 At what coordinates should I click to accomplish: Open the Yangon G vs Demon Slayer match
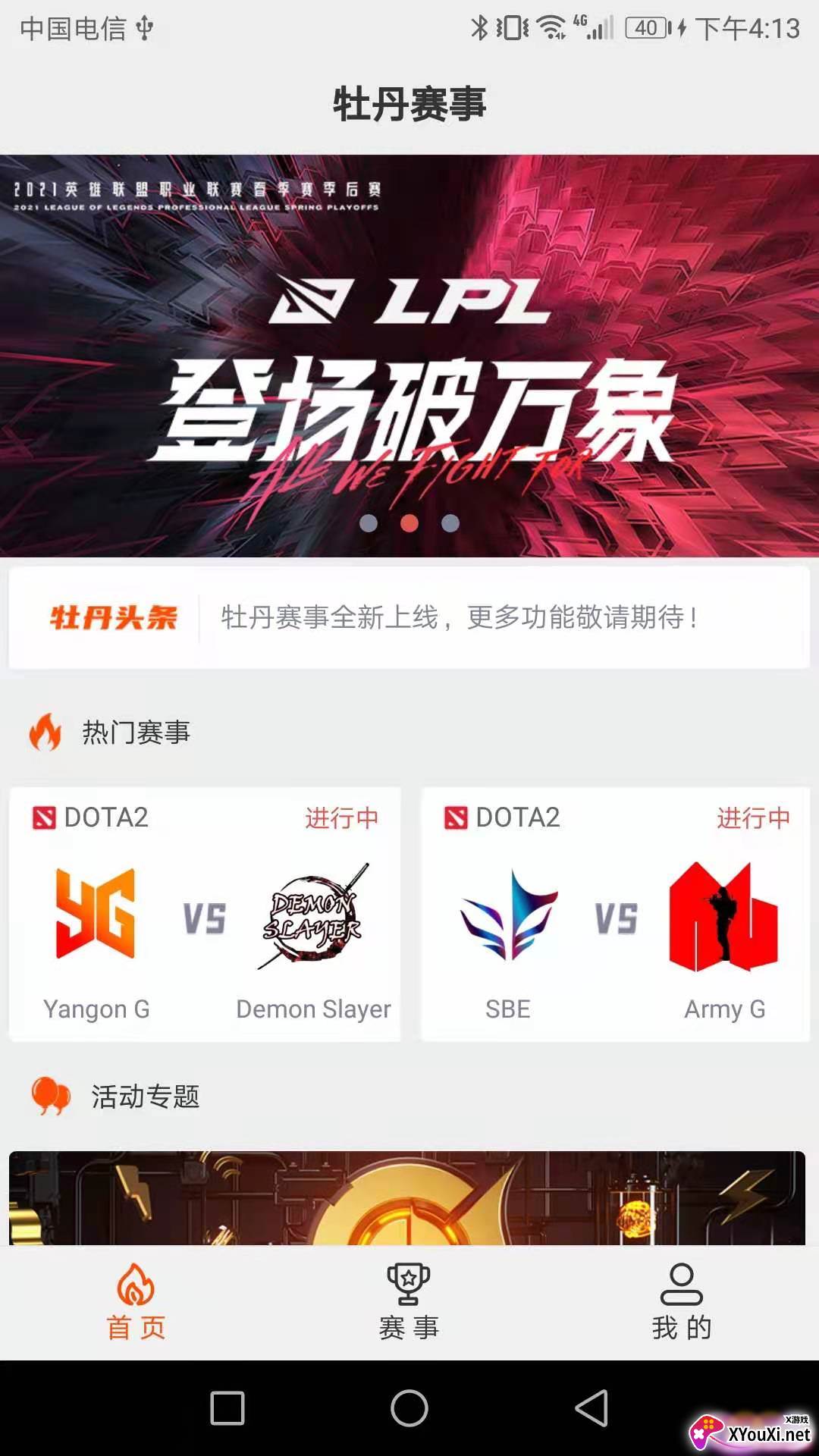[x=205, y=915]
